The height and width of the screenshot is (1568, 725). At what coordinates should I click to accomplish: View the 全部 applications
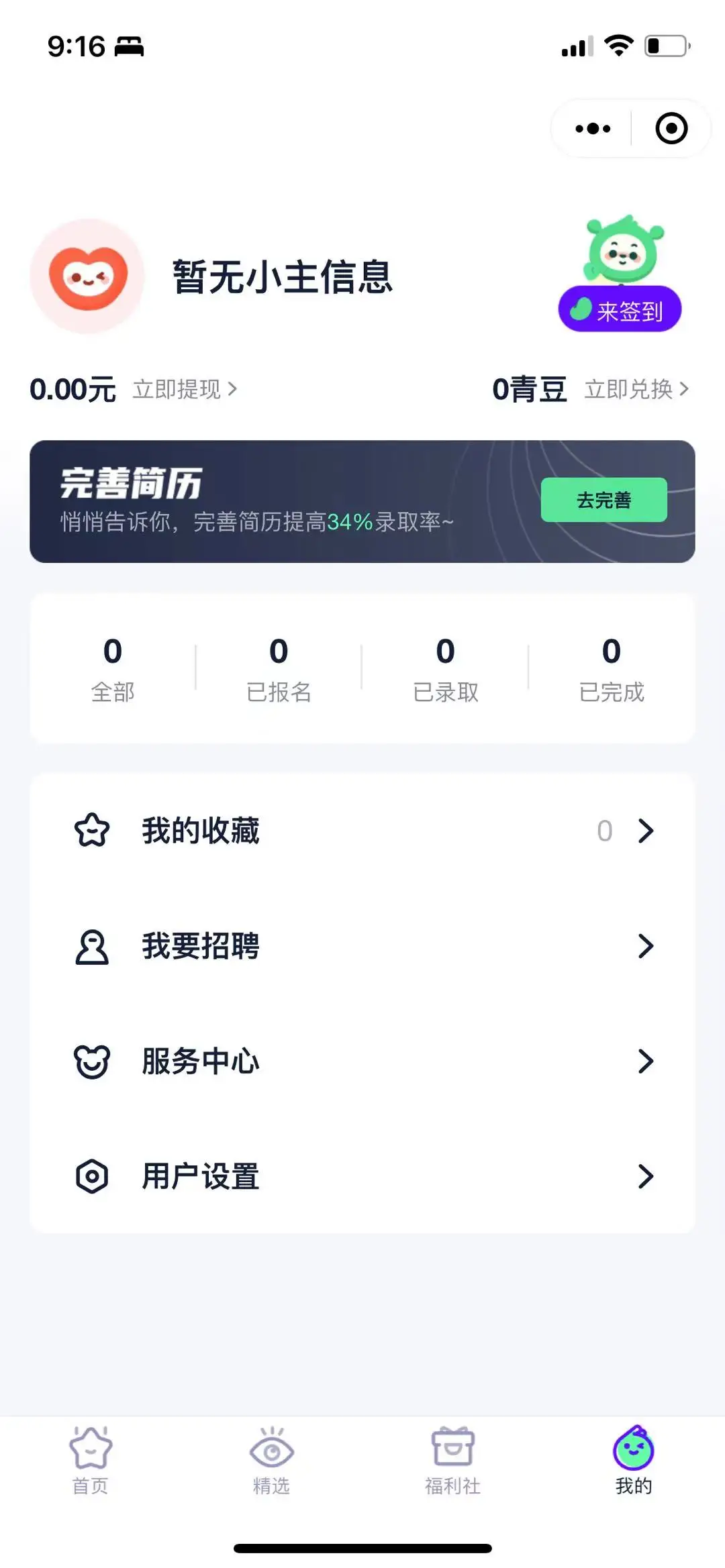click(113, 669)
